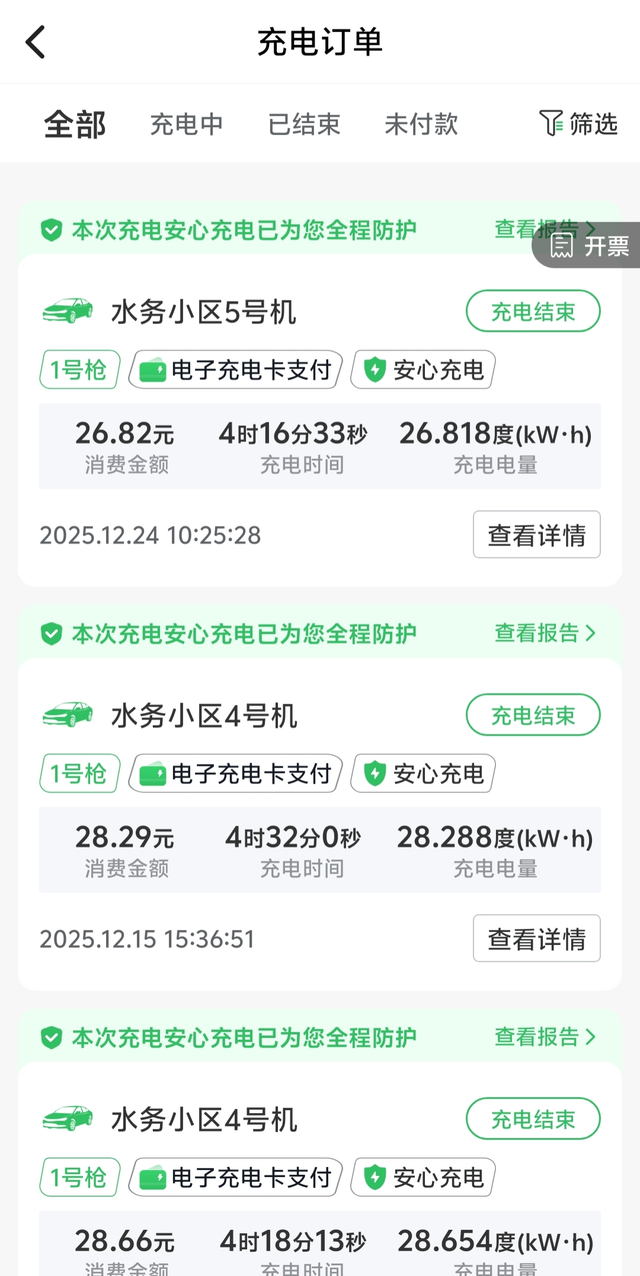Switch to the 全部 tab
Screen dimensions: 640x1276
(x=75, y=124)
